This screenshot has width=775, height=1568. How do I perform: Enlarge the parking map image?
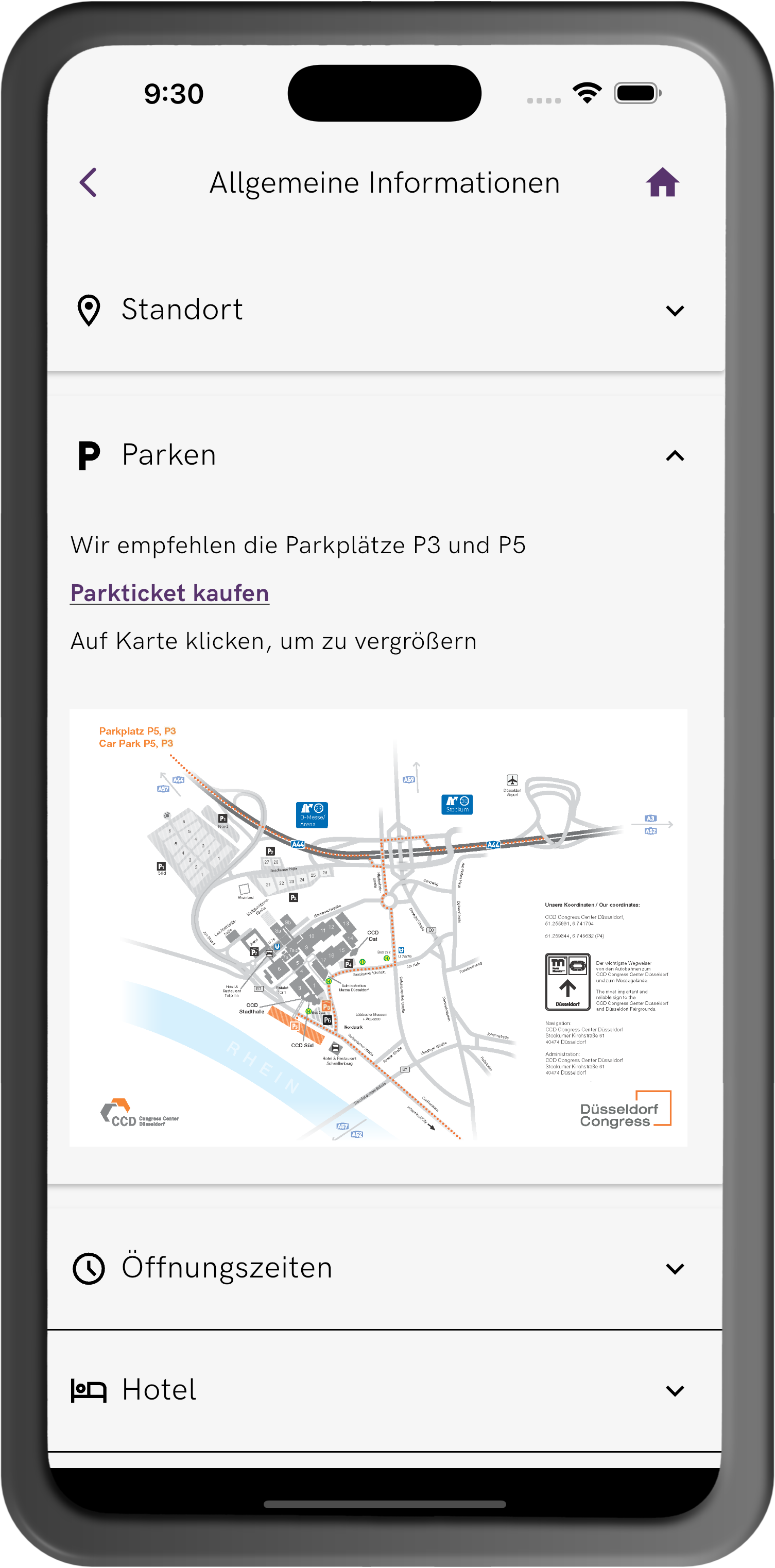[x=378, y=927]
